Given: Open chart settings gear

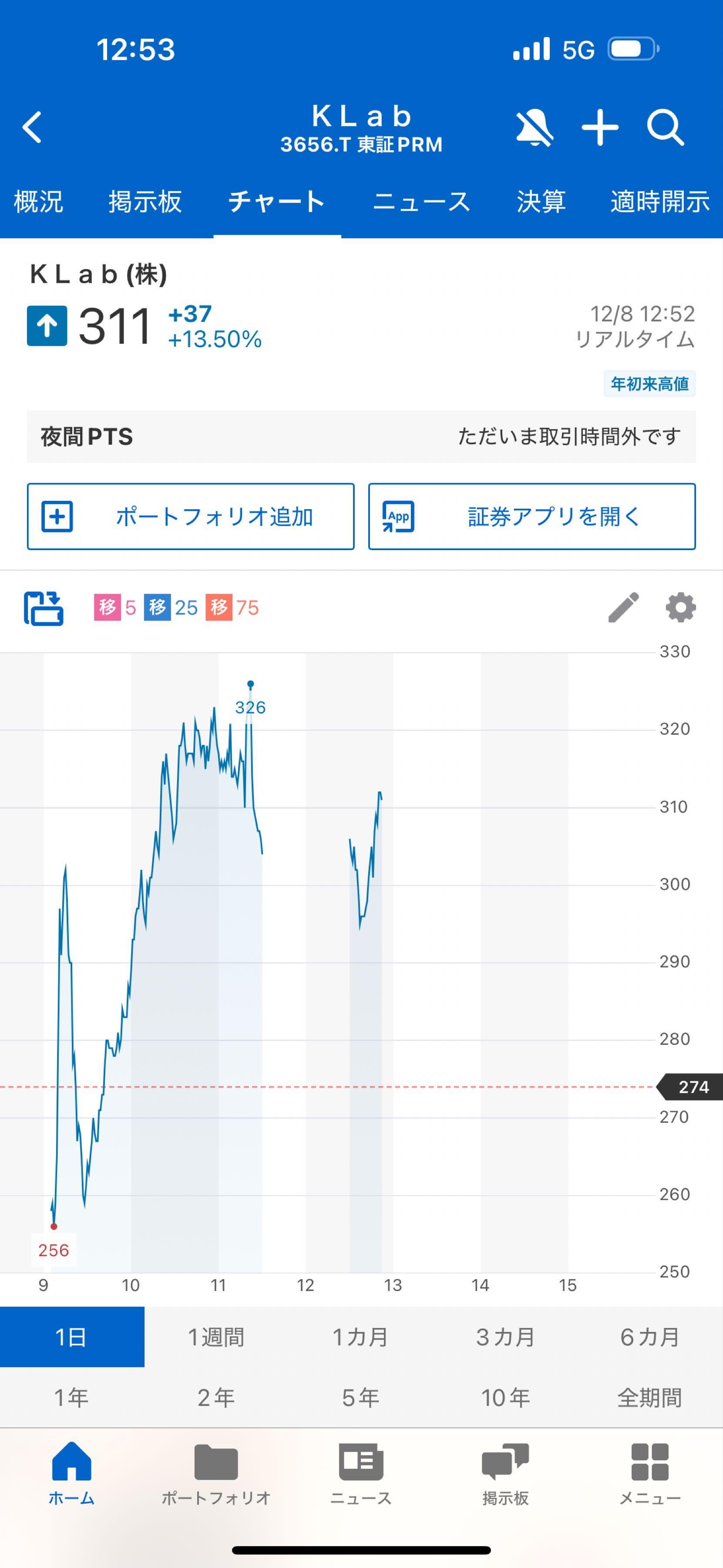Looking at the screenshot, I should coord(680,608).
